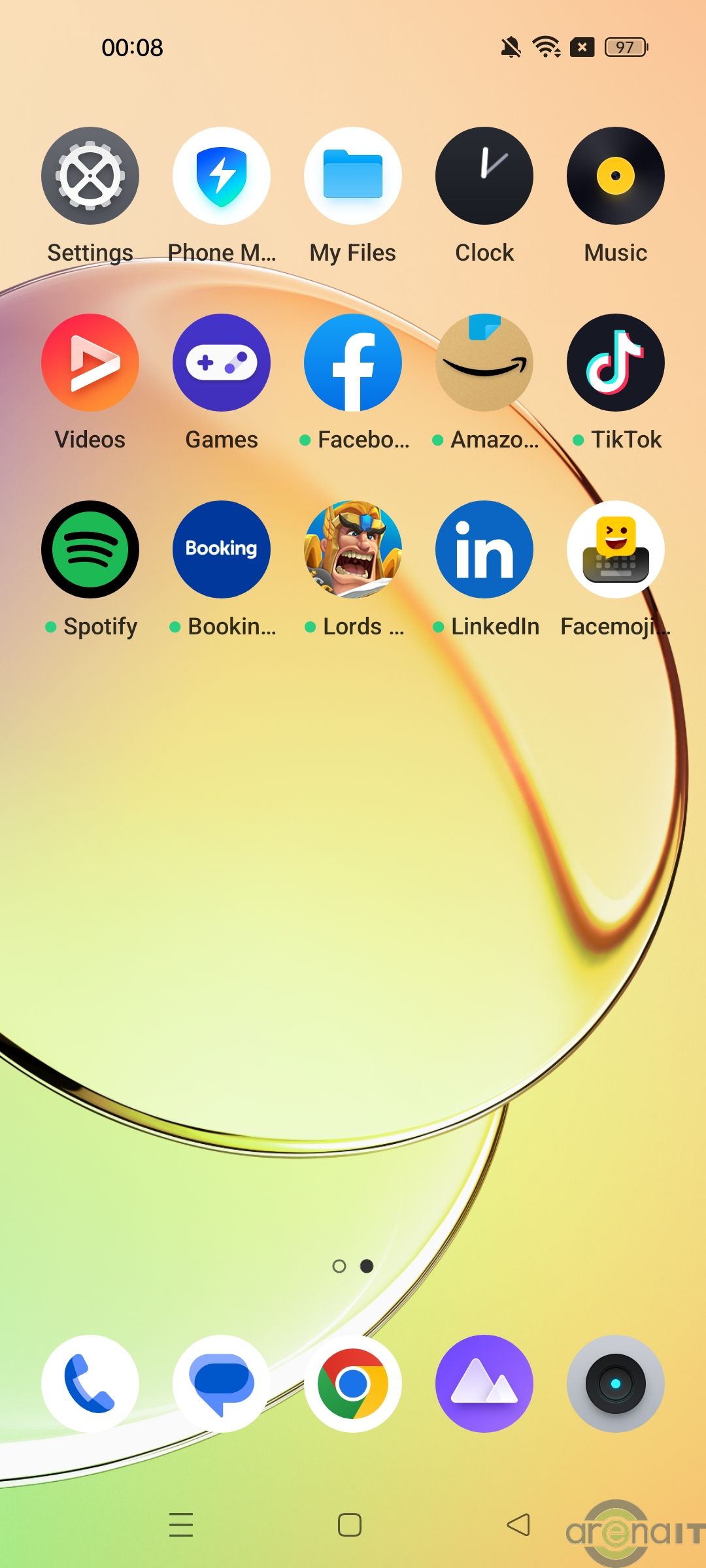Open the Facemoji keyboard app
The image size is (706, 1568).
616,550
